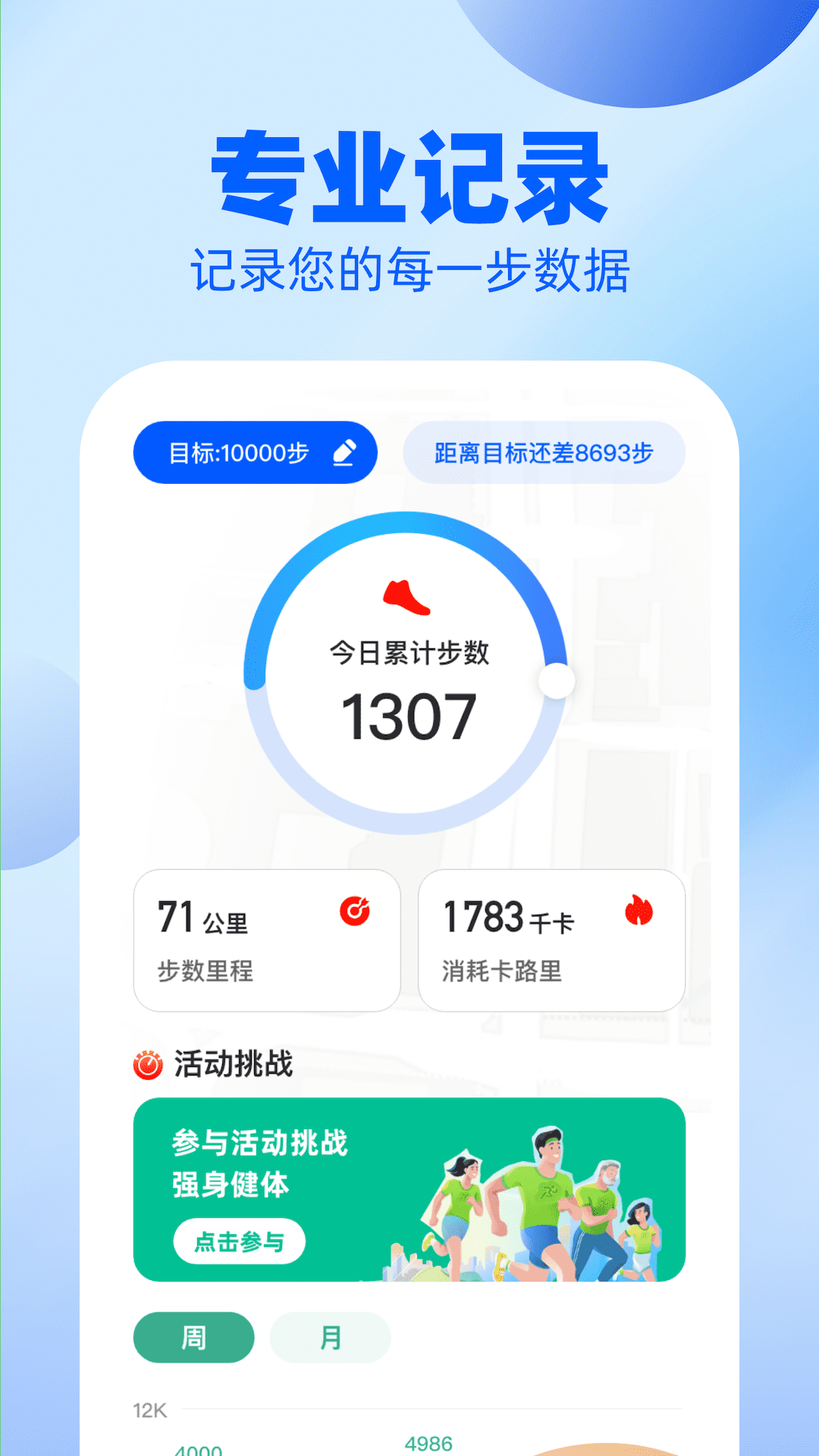Switch to the 周 weekly tab
Image resolution: width=819 pixels, height=1456 pixels.
click(193, 1338)
